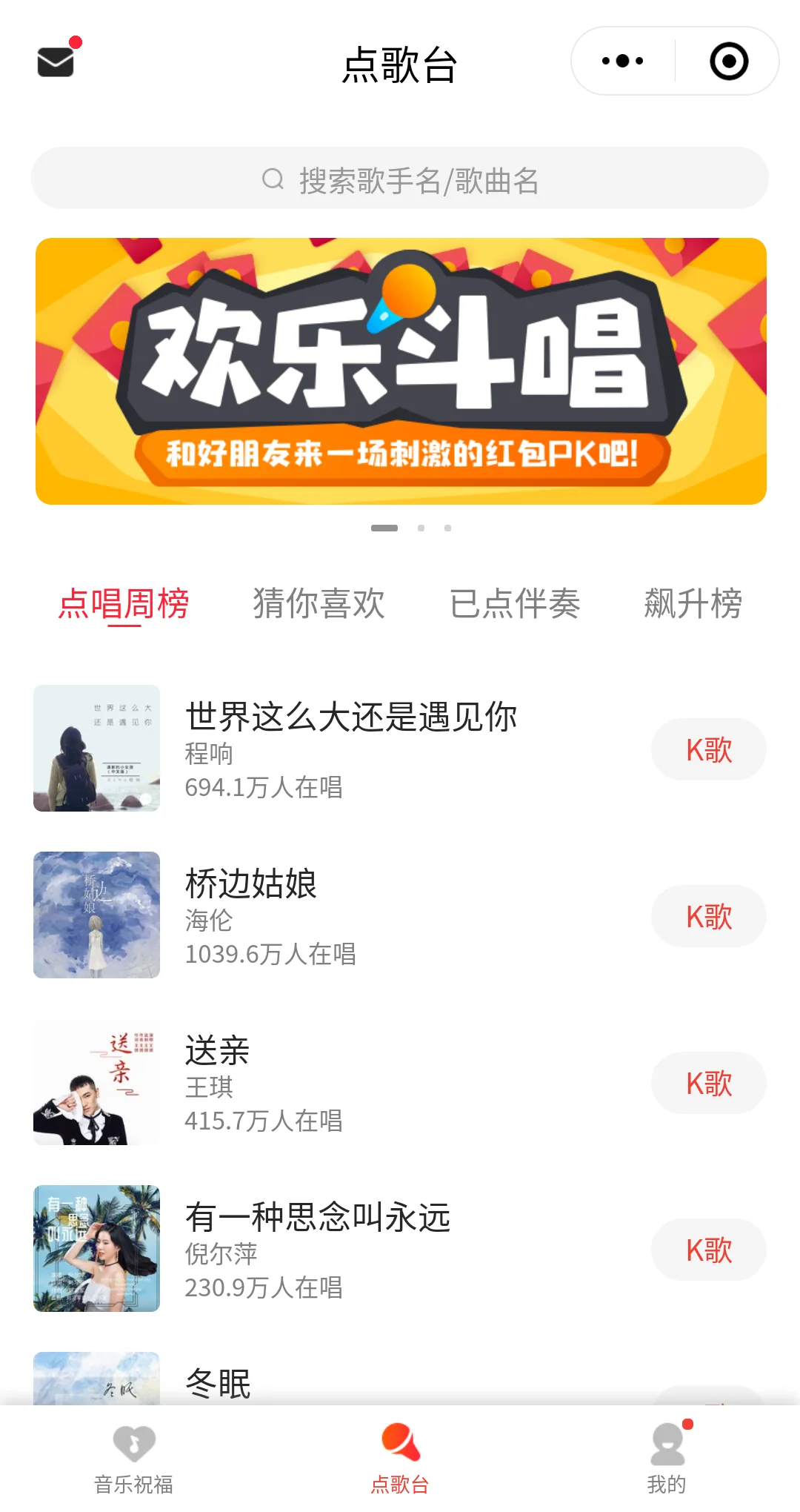Open the song 有一种思念叫永远
Screen dimensions: 800x1512
click(x=318, y=1217)
